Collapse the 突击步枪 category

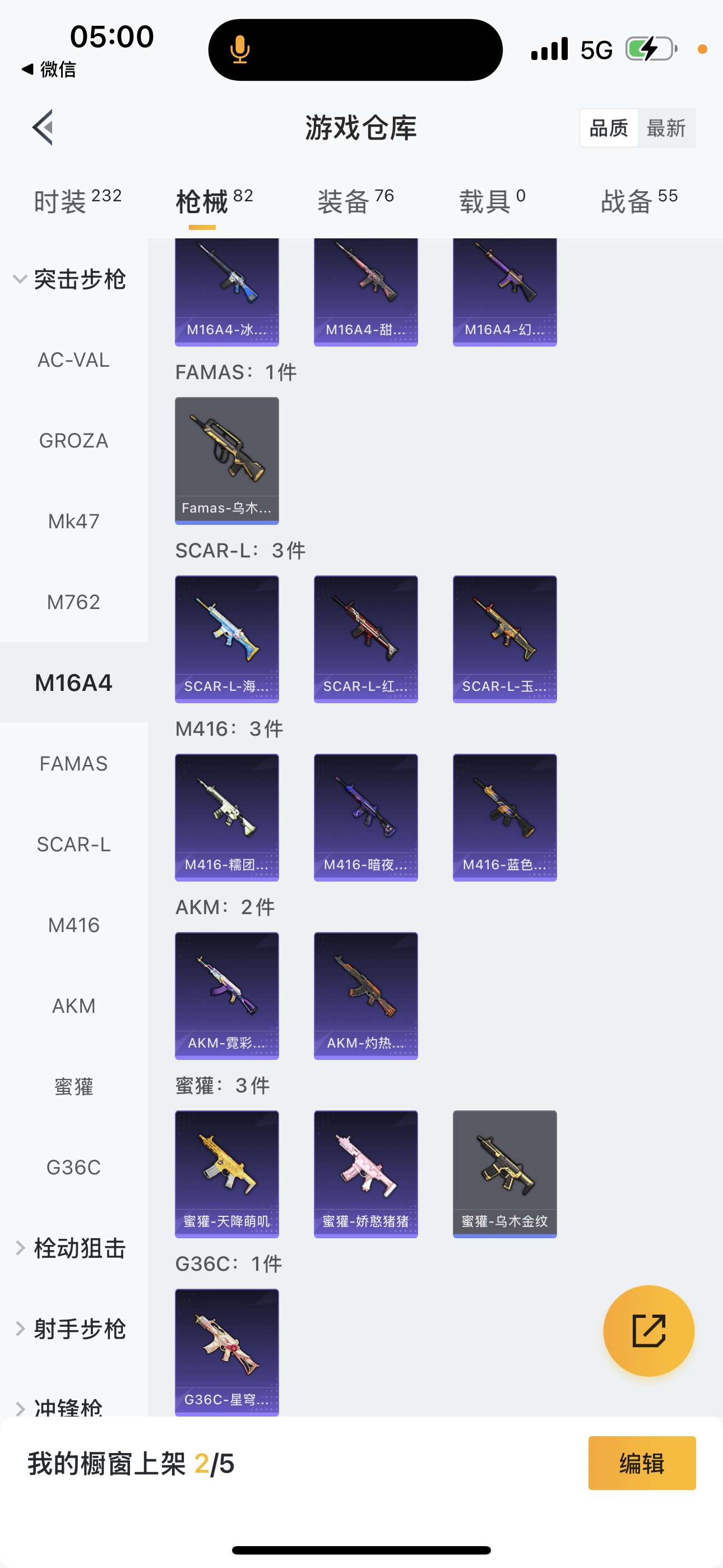[71, 279]
